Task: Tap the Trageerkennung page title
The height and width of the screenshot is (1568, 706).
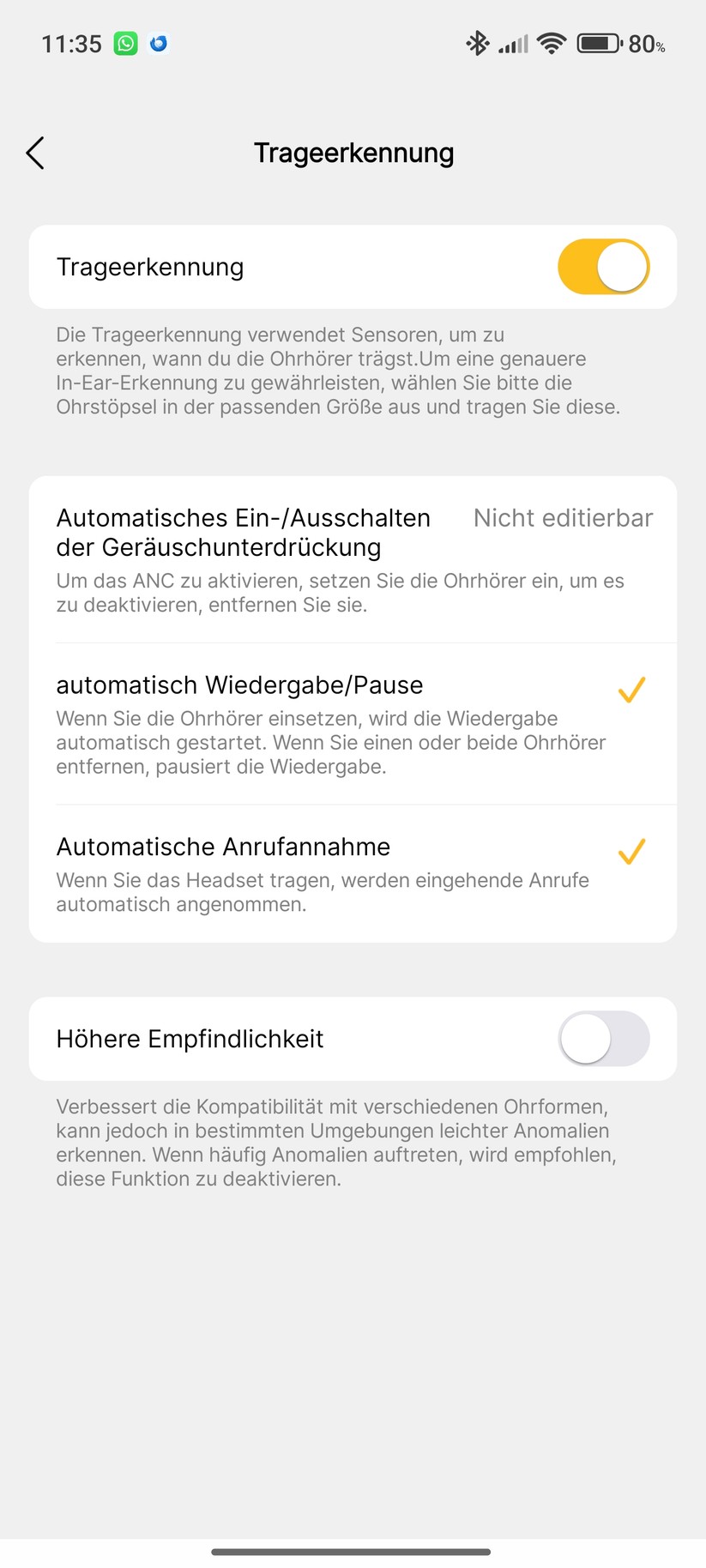Action: click(353, 152)
